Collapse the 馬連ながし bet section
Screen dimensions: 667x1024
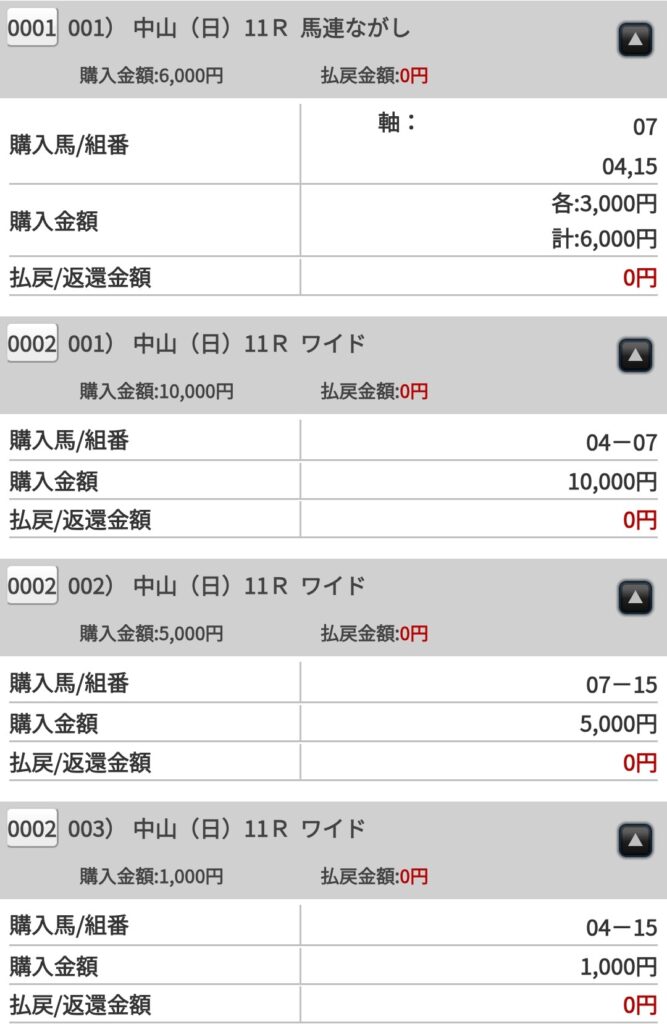pos(635,41)
